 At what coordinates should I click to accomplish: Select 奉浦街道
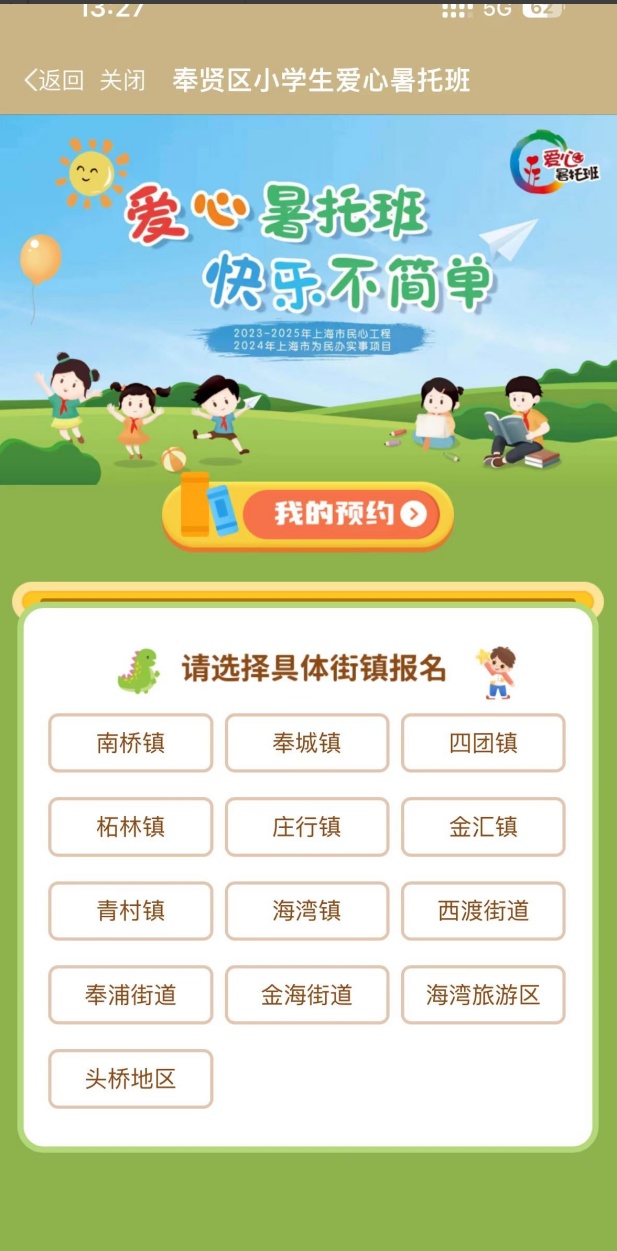131,995
